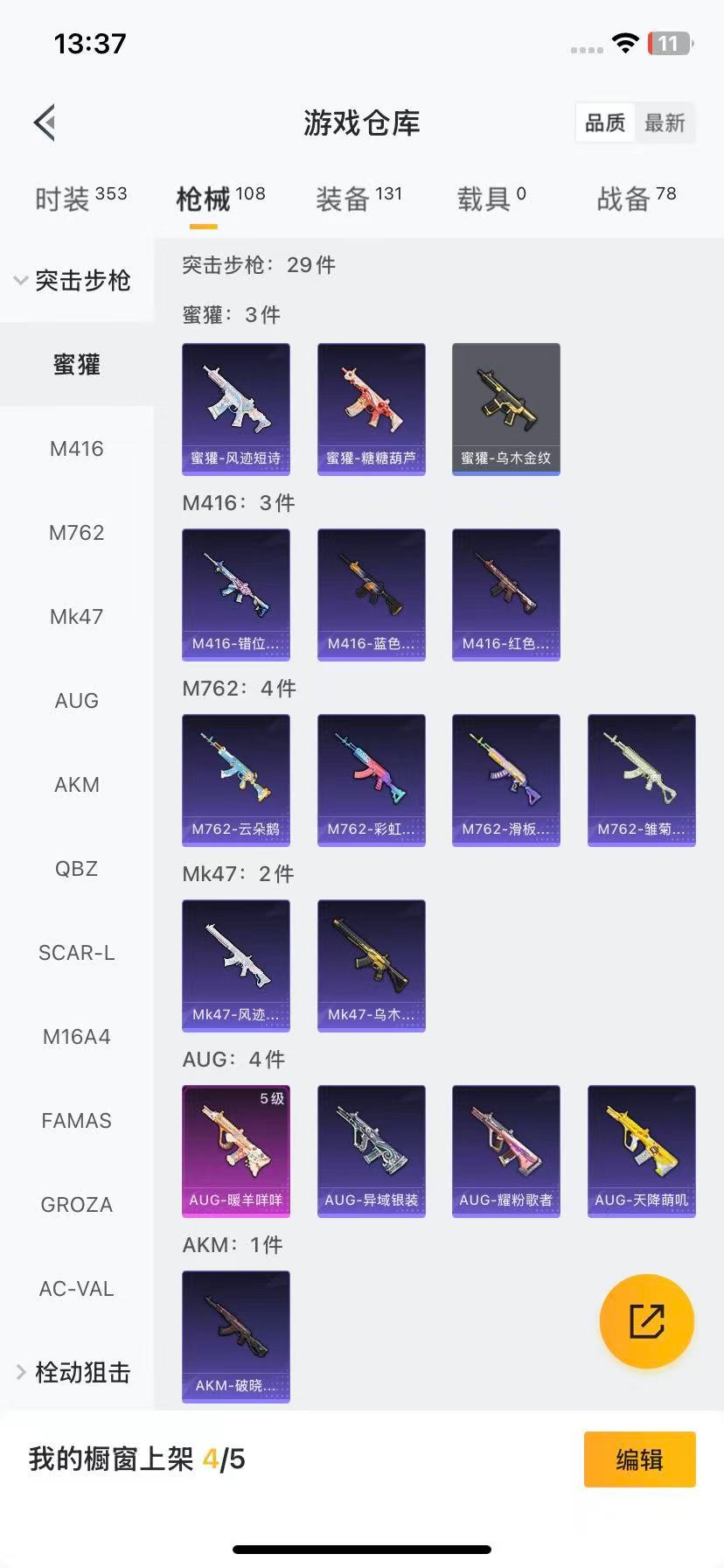
Task: Switch to the 装备 tab
Action: tap(359, 199)
